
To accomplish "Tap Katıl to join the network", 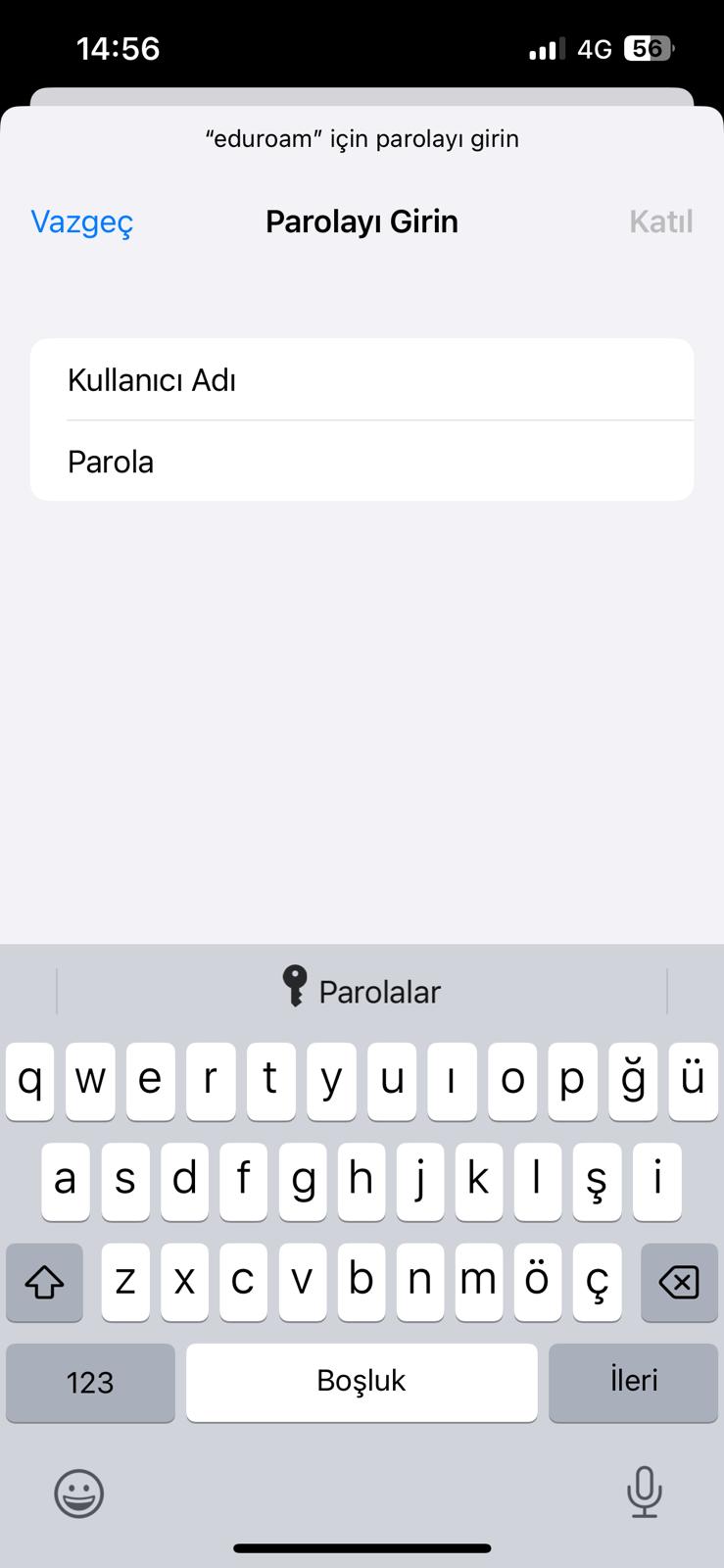I will (660, 222).
